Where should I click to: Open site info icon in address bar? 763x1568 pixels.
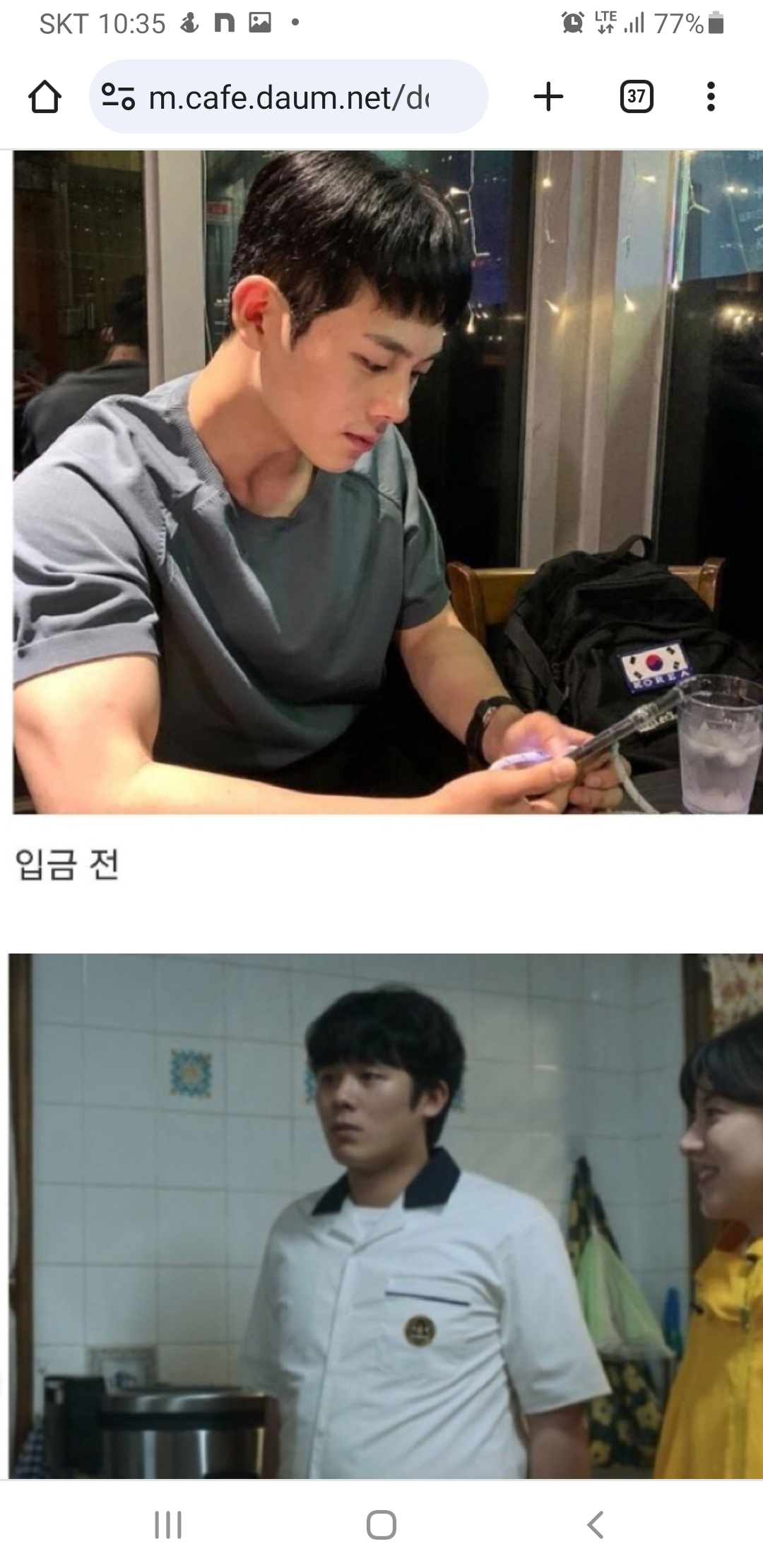coord(118,97)
